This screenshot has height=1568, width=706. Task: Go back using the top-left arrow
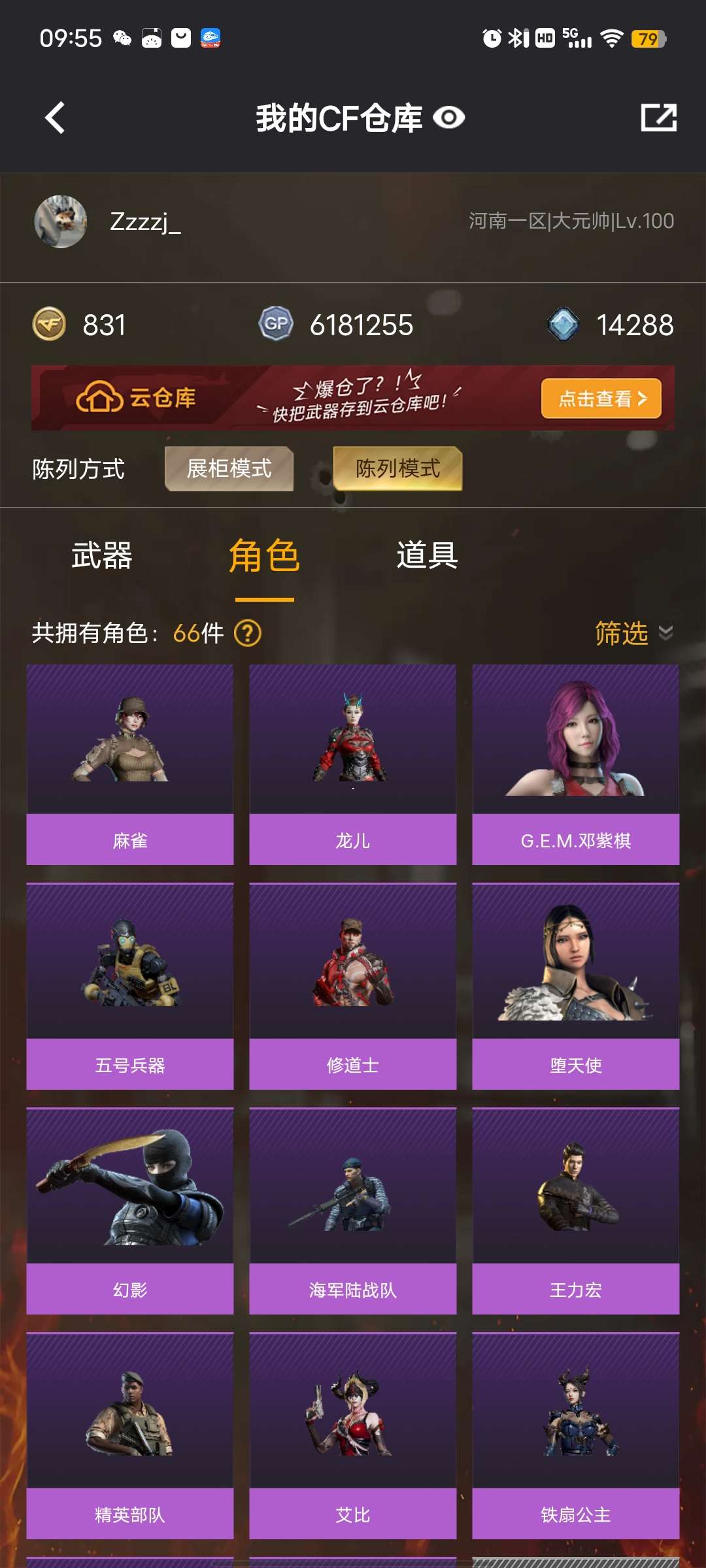pyautogui.click(x=55, y=118)
